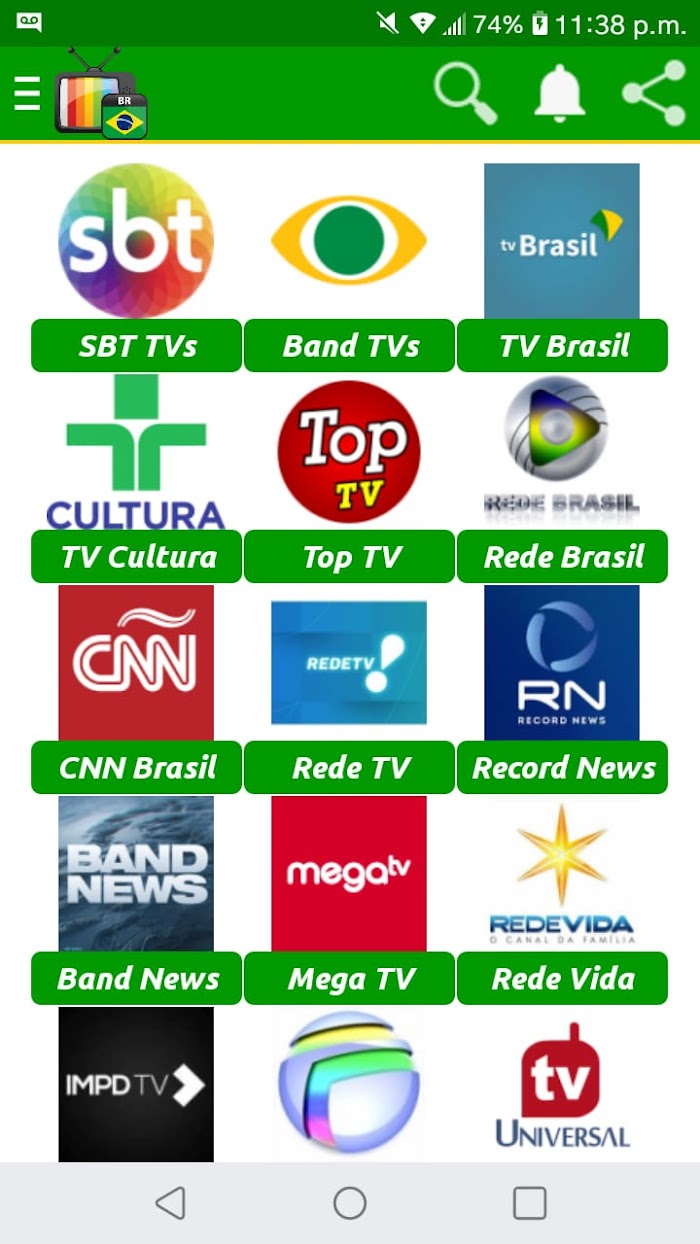Open TV Brasil channel tile

(562, 267)
